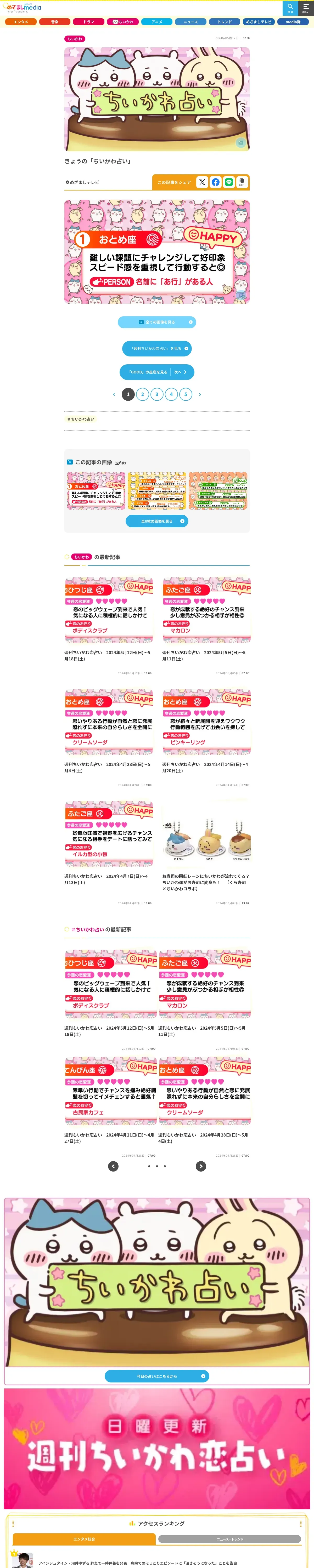
Task: View 全6枚の画像を見る gallery button
Action: point(157,521)
